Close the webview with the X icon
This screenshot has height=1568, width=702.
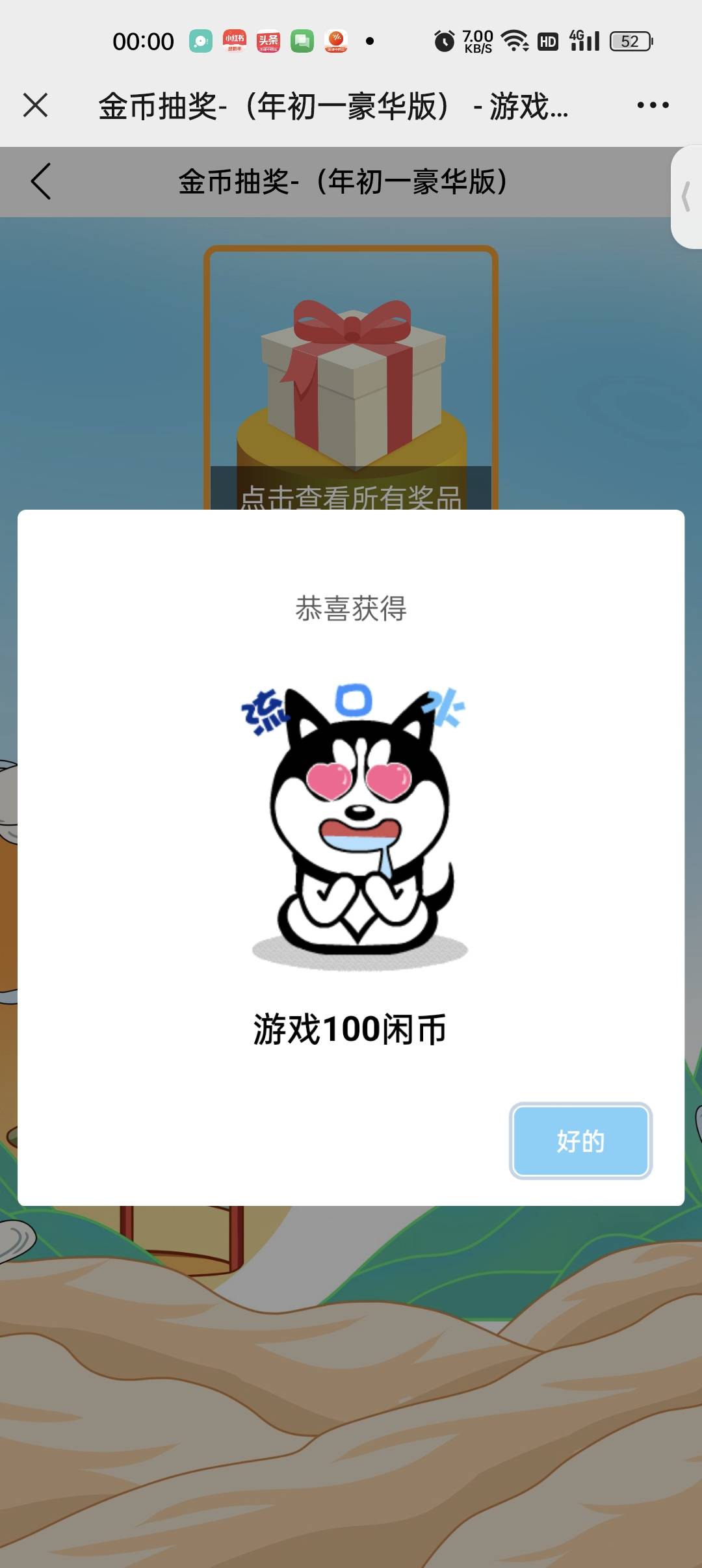[35, 105]
